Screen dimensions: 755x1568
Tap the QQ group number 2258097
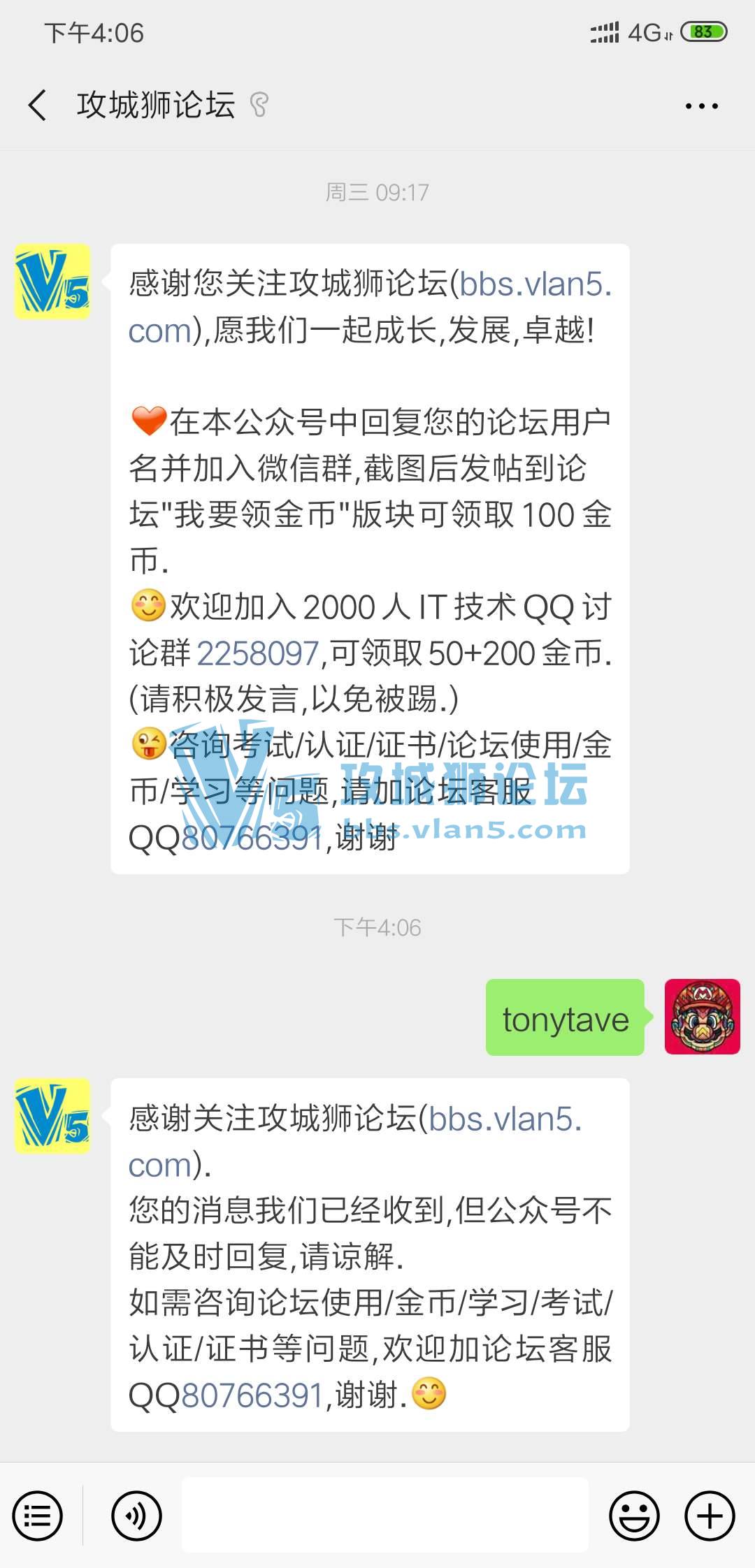[258, 654]
